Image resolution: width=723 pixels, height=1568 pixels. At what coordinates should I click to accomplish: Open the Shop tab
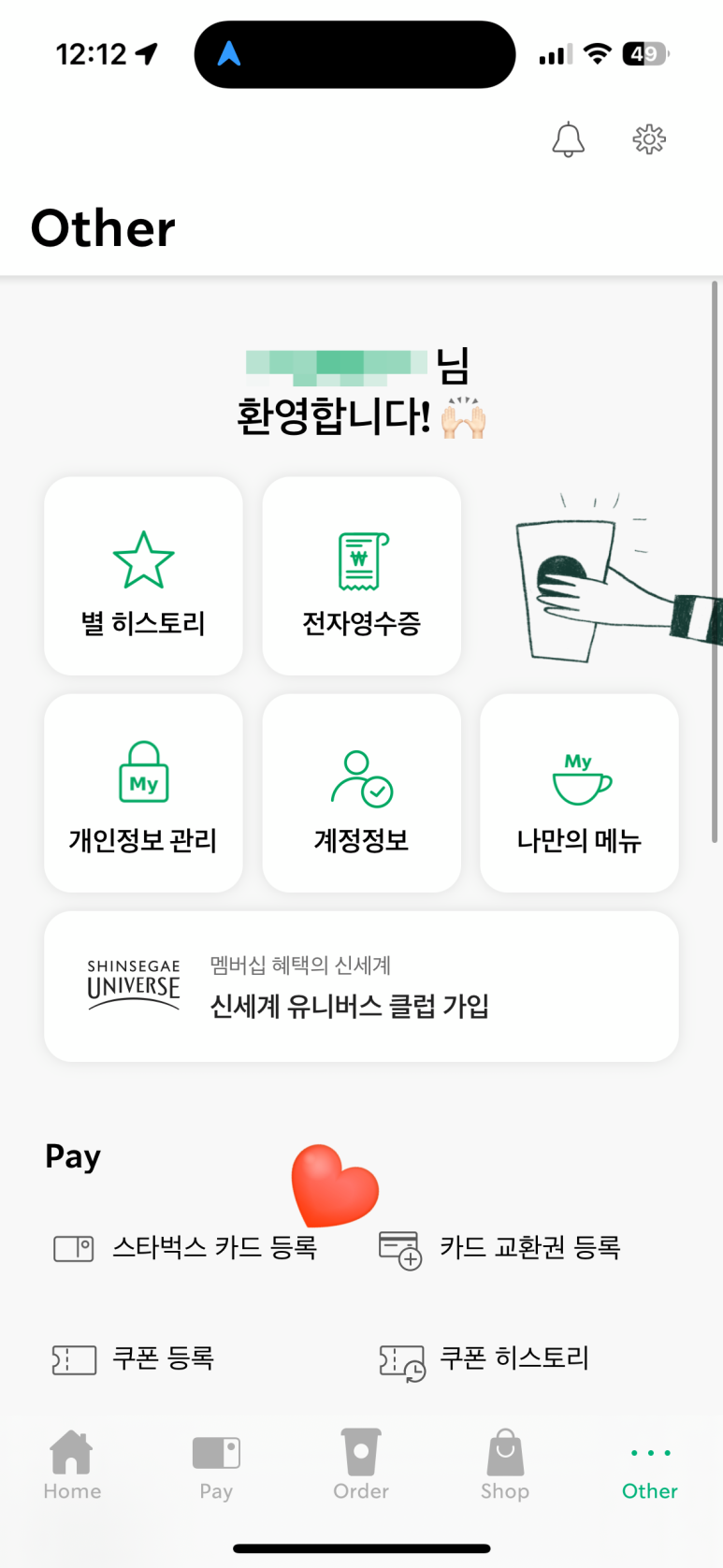505,1465
